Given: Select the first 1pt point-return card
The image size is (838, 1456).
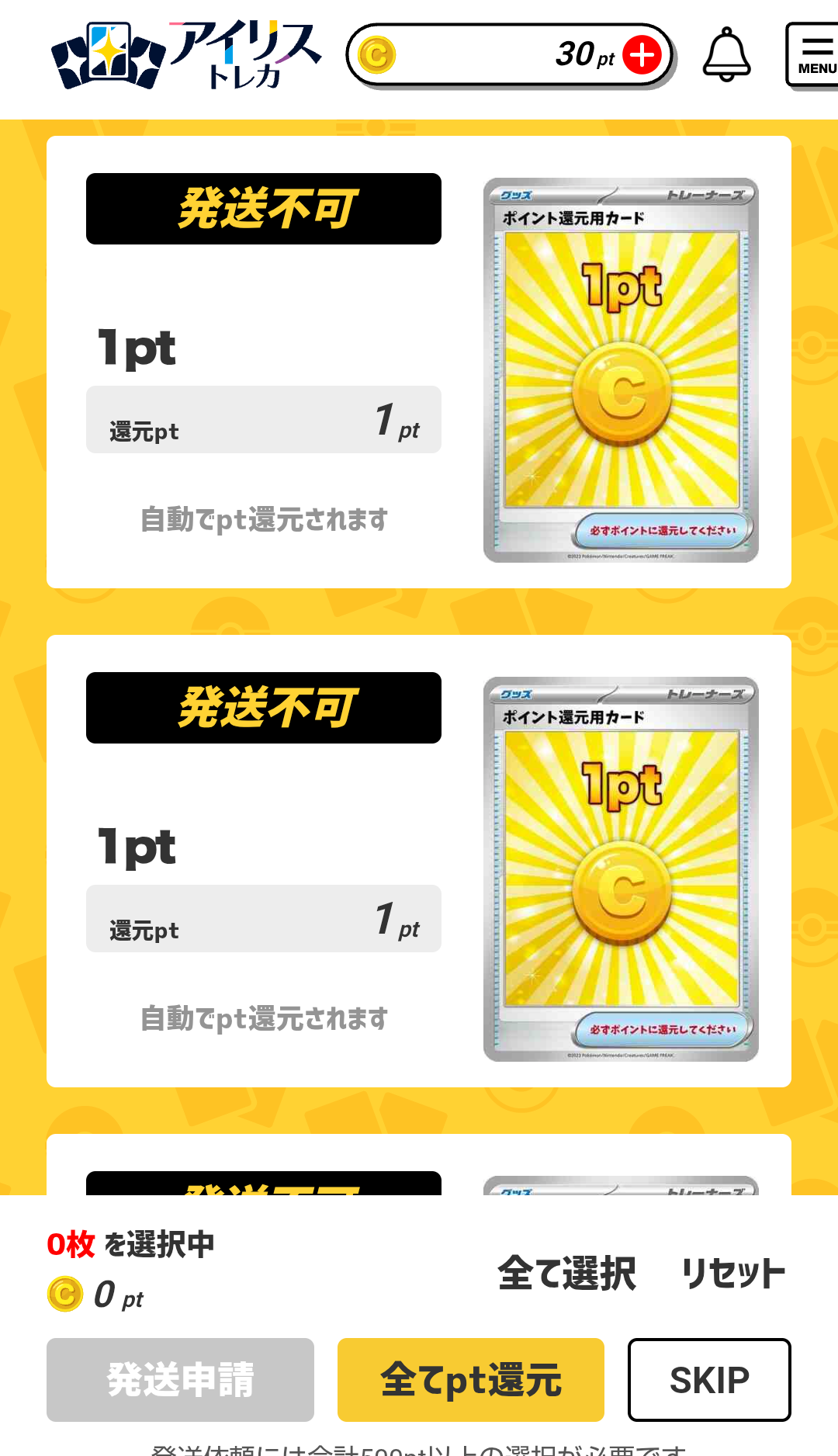Looking at the screenshot, I should (620, 370).
